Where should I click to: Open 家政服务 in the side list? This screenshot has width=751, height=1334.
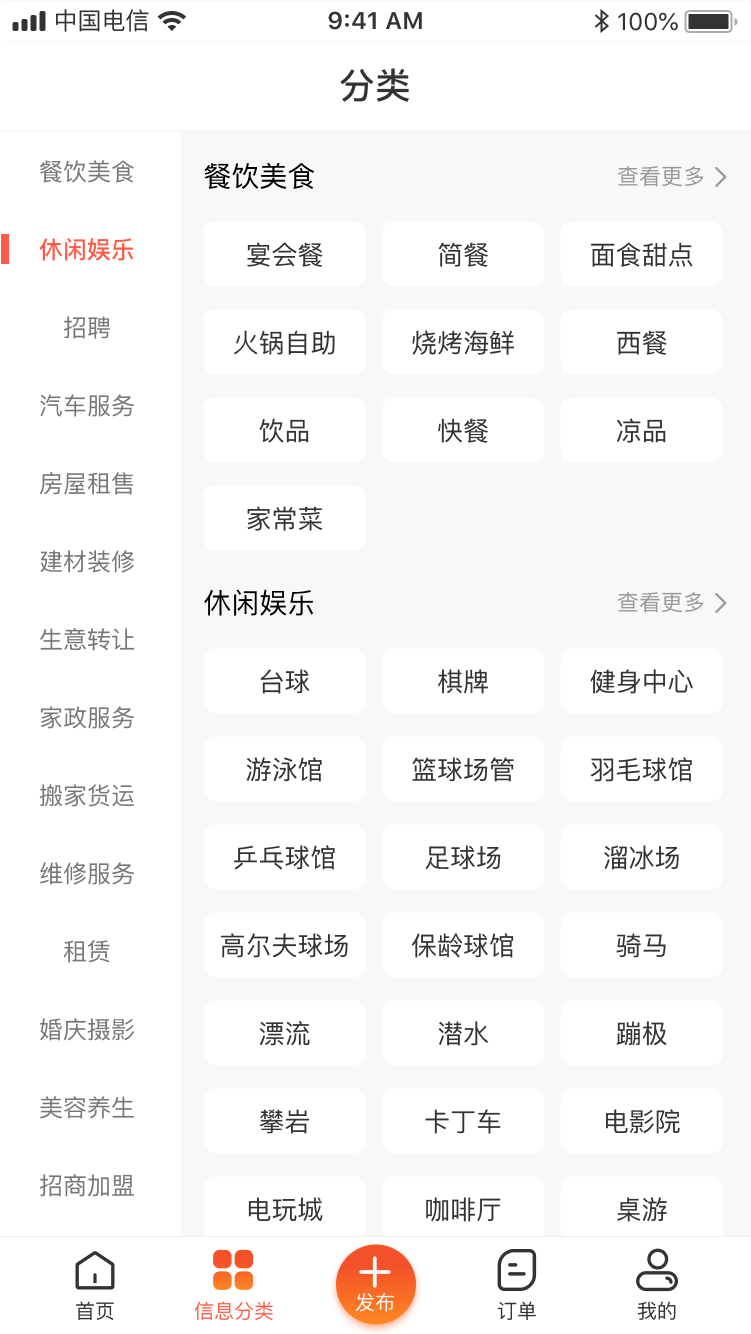click(x=87, y=718)
